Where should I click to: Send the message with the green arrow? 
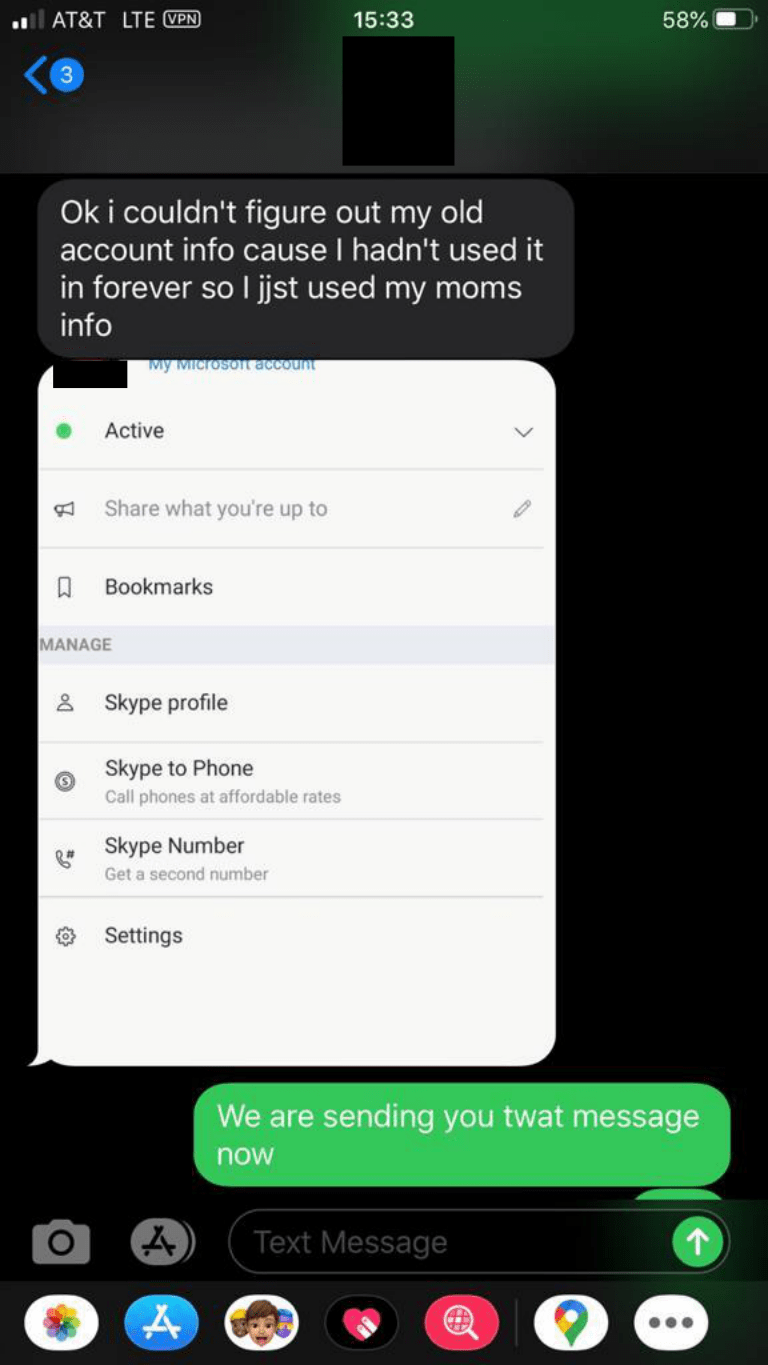click(696, 1242)
